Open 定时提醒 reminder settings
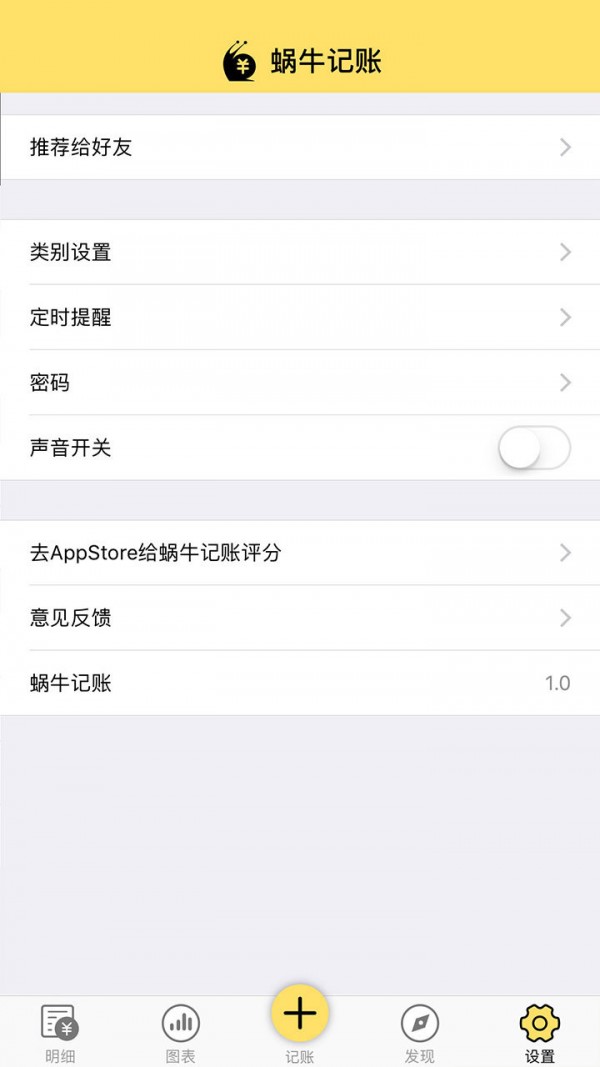 (300, 318)
